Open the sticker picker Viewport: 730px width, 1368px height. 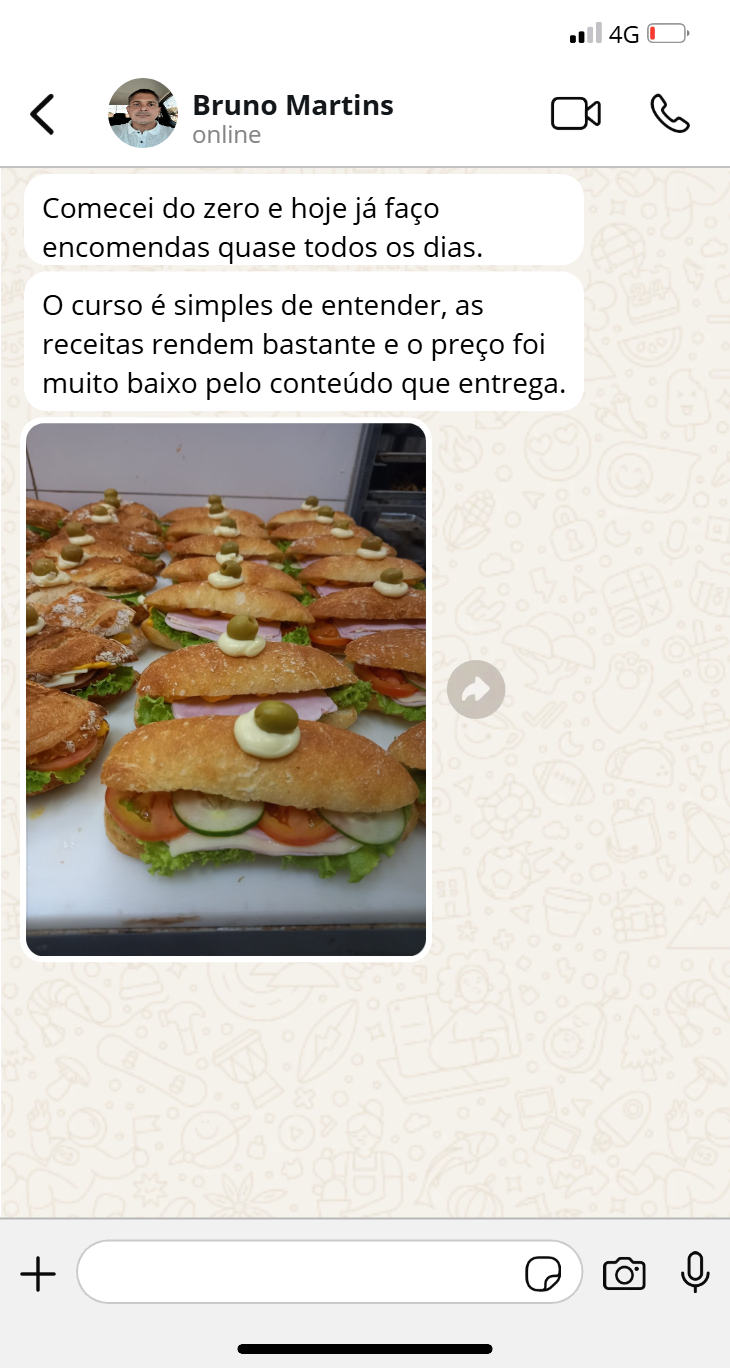click(x=543, y=1274)
